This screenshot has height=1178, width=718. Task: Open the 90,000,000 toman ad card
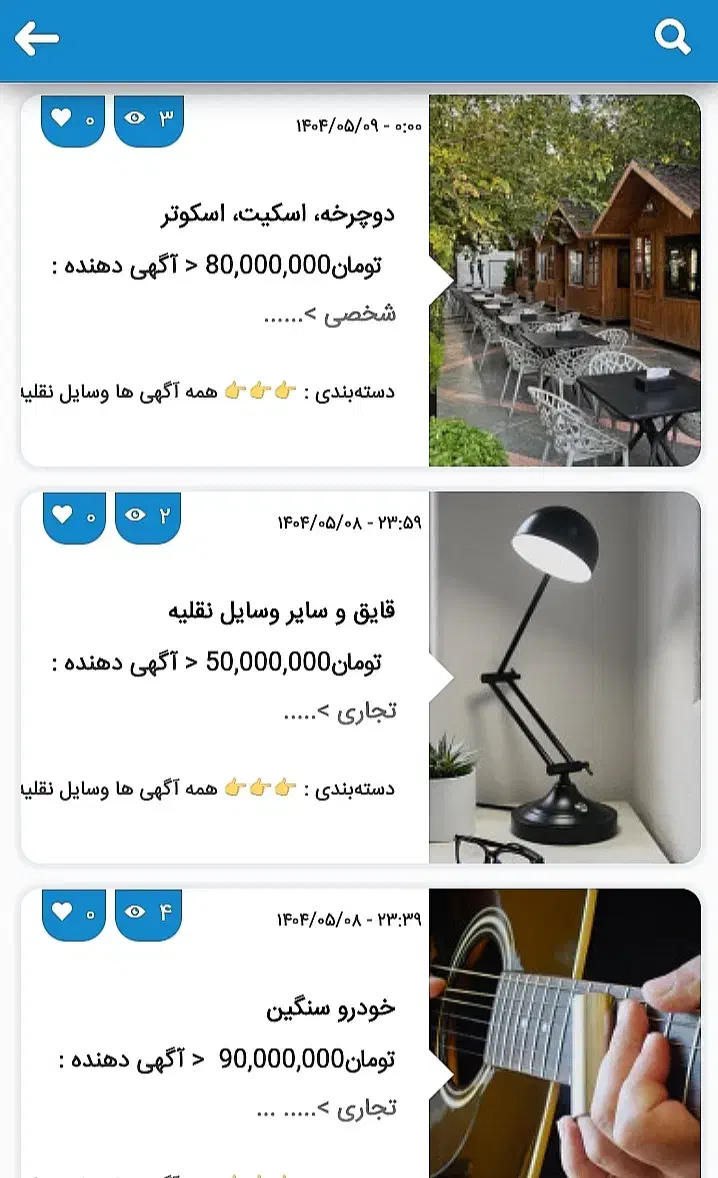click(x=300, y=1058)
